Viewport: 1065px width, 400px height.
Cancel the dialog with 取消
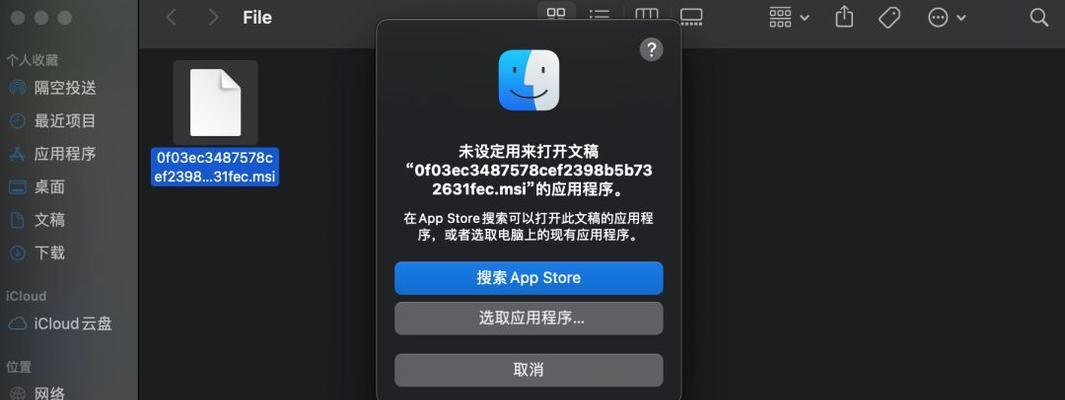528,369
